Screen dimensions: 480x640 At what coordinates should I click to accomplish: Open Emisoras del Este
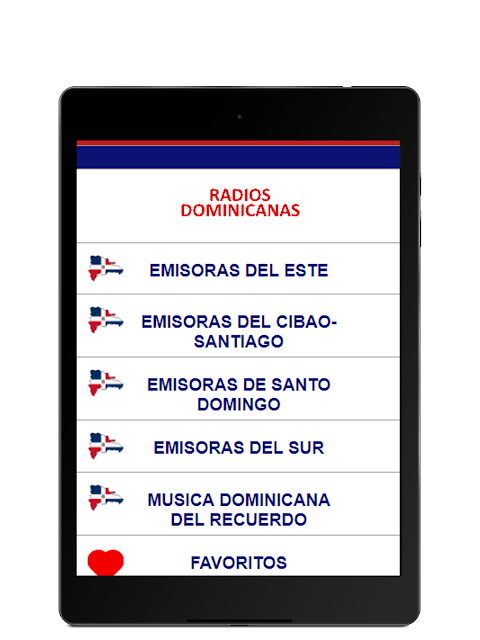(x=238, y=269)
